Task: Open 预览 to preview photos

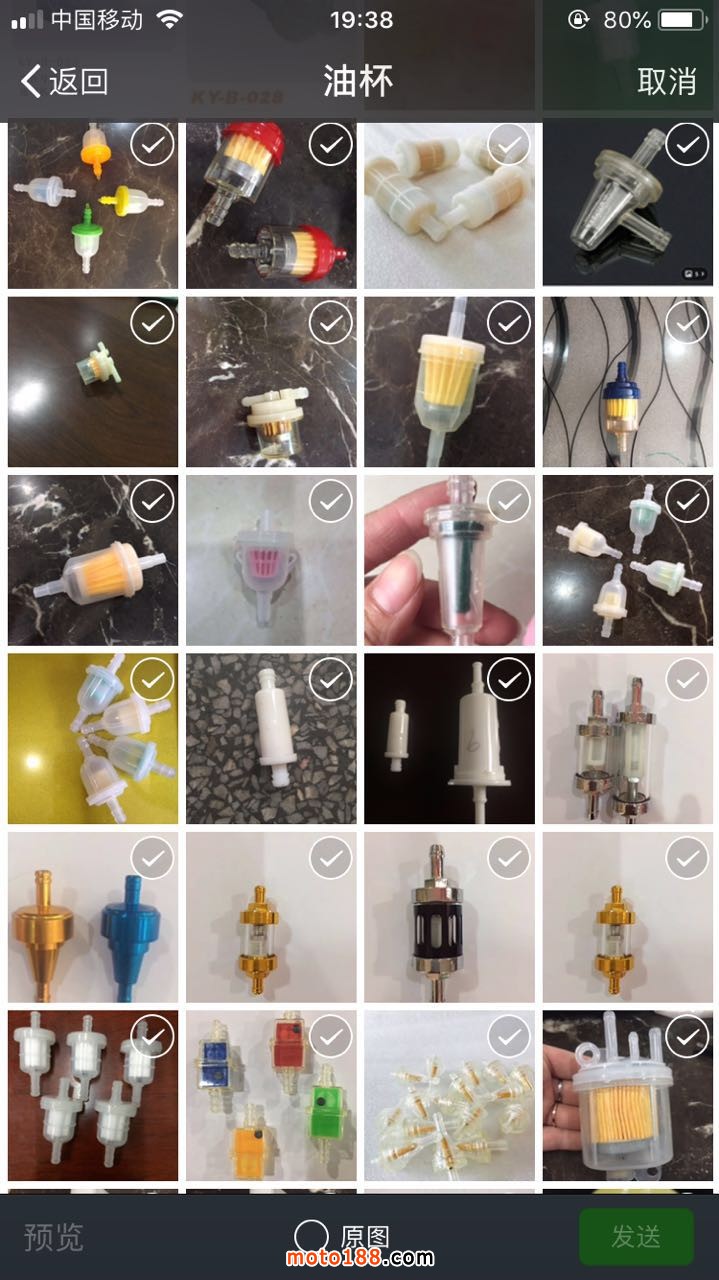Action: [53, 1237]
